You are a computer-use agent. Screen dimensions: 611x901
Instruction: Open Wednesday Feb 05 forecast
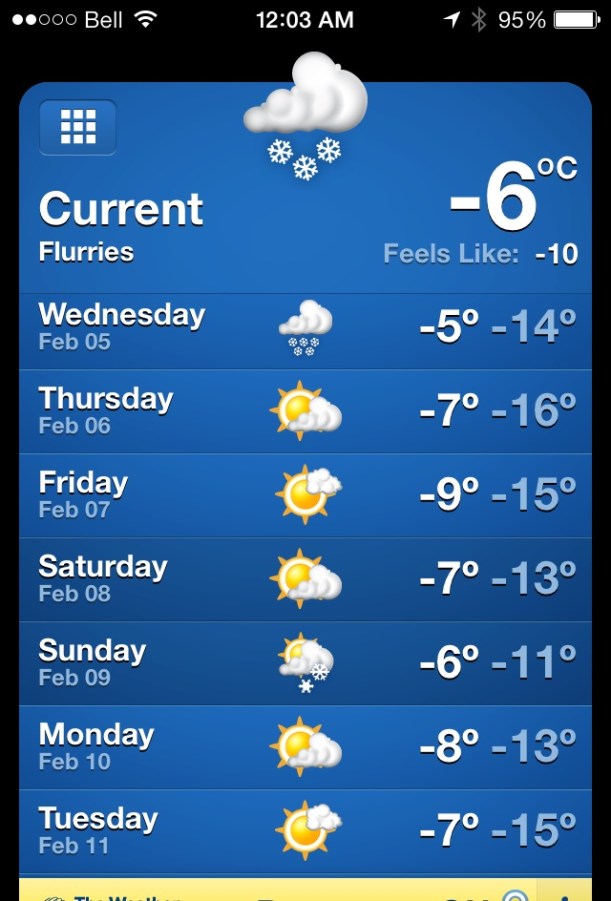[x=300, y=328]
